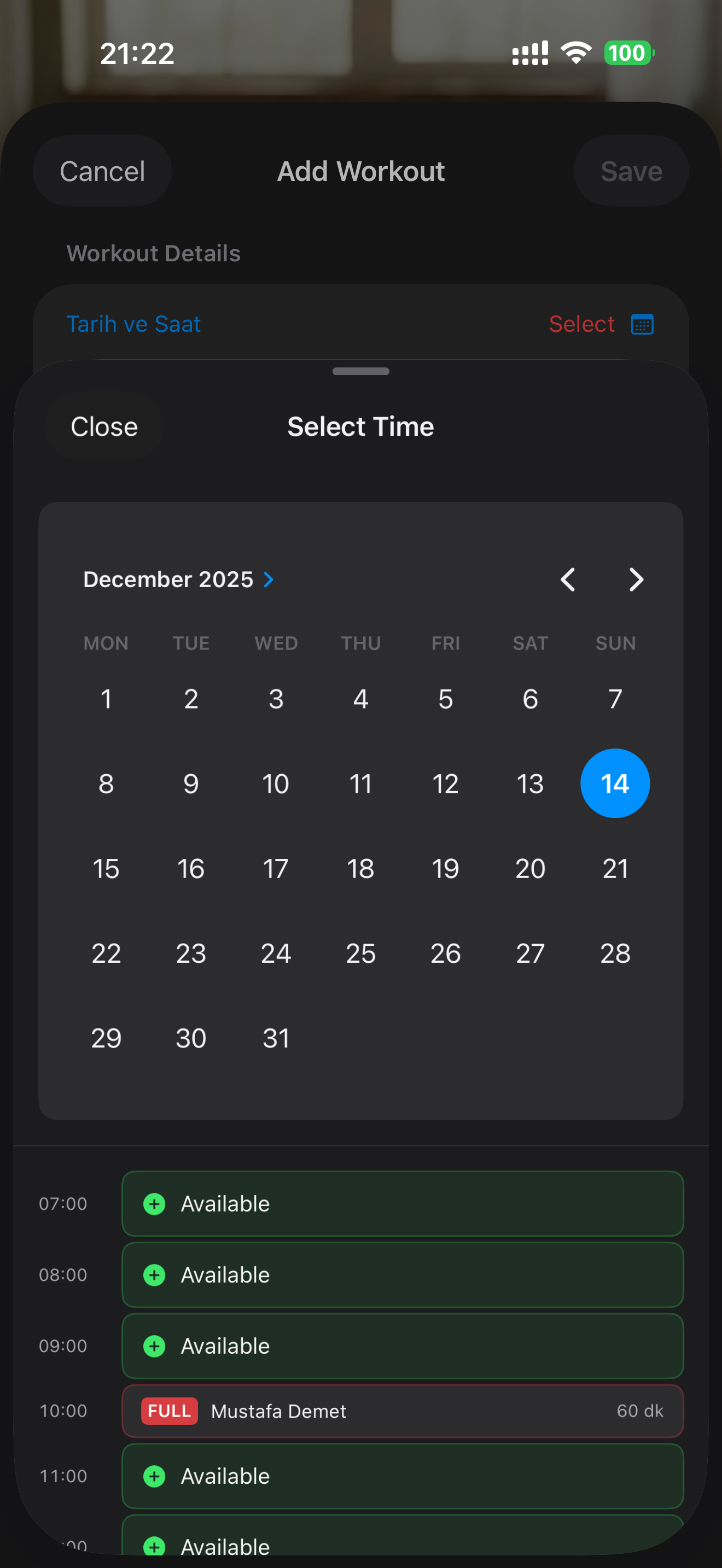Choose December 25 on the calendar
Image resolution: width=722 pixels, height=1568 pixels.
point(360,953)
